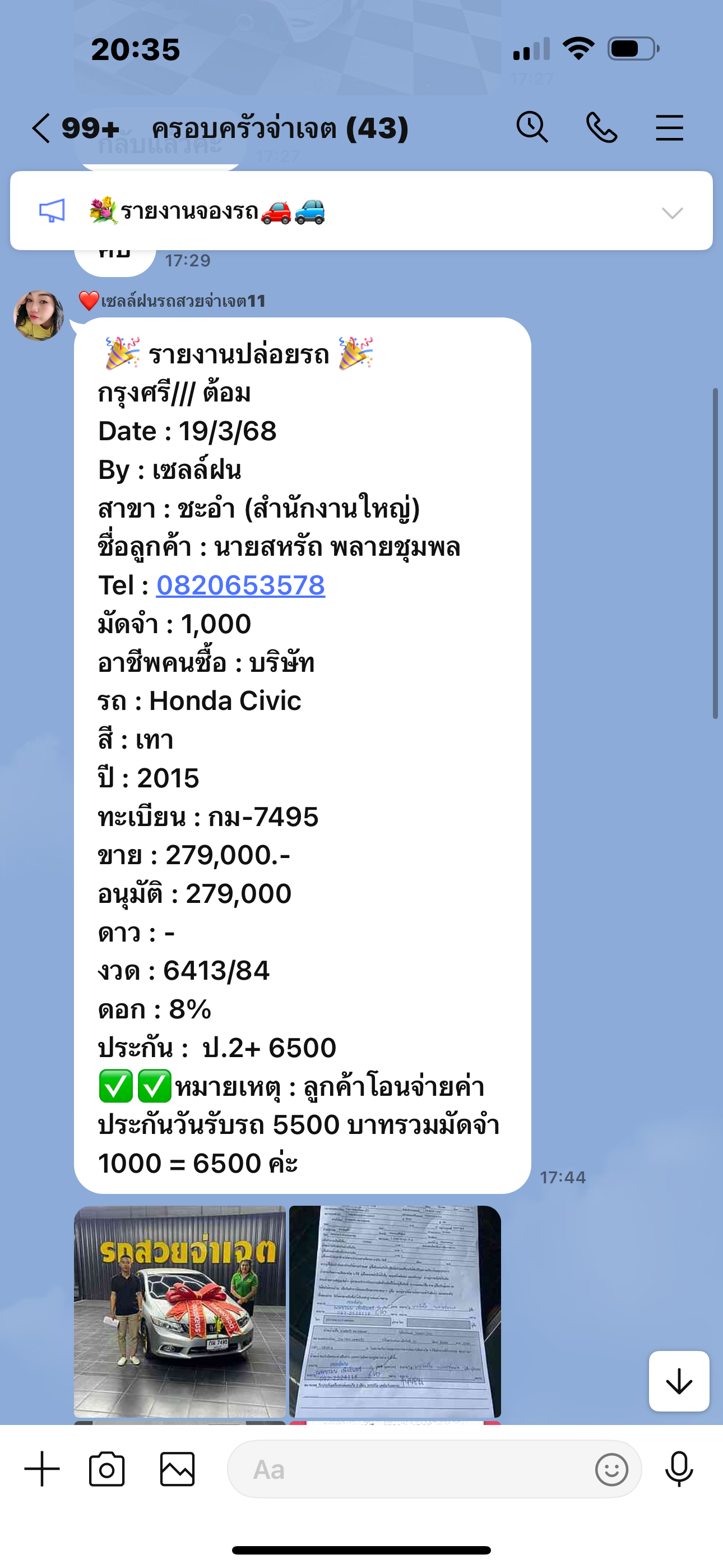Record a voice message with microphone
The height and width of the screenshot is (1568, 723).
click(x=679, y=1469)
